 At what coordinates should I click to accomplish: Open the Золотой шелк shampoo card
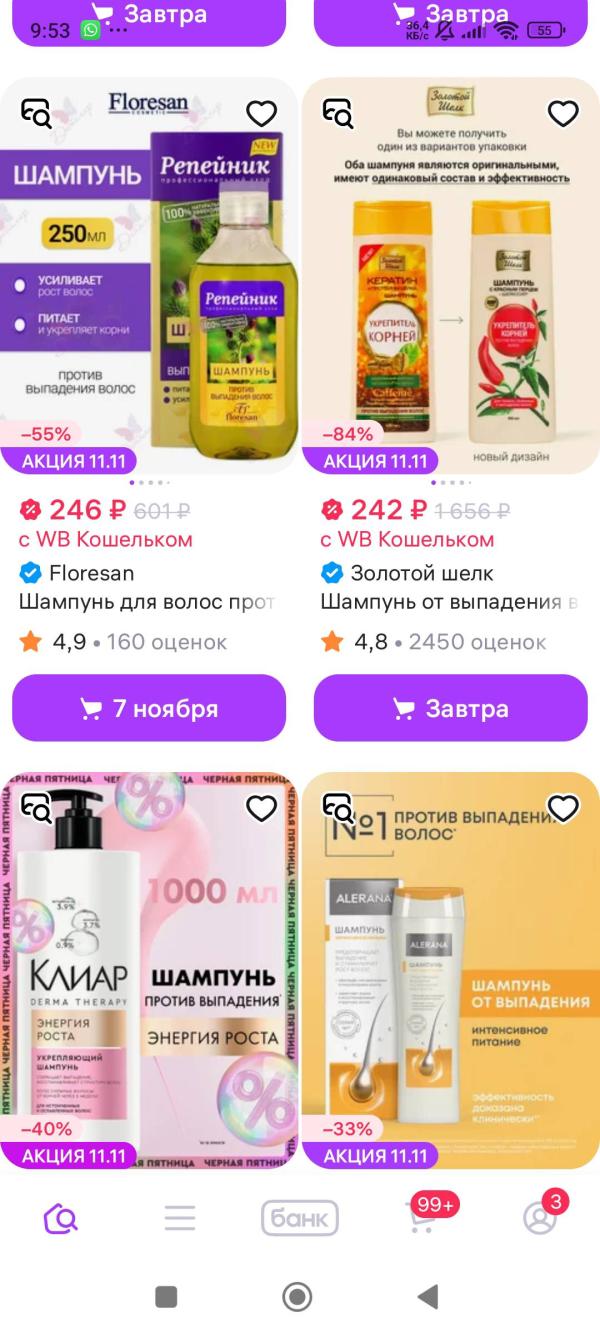[x=451, y=275]
